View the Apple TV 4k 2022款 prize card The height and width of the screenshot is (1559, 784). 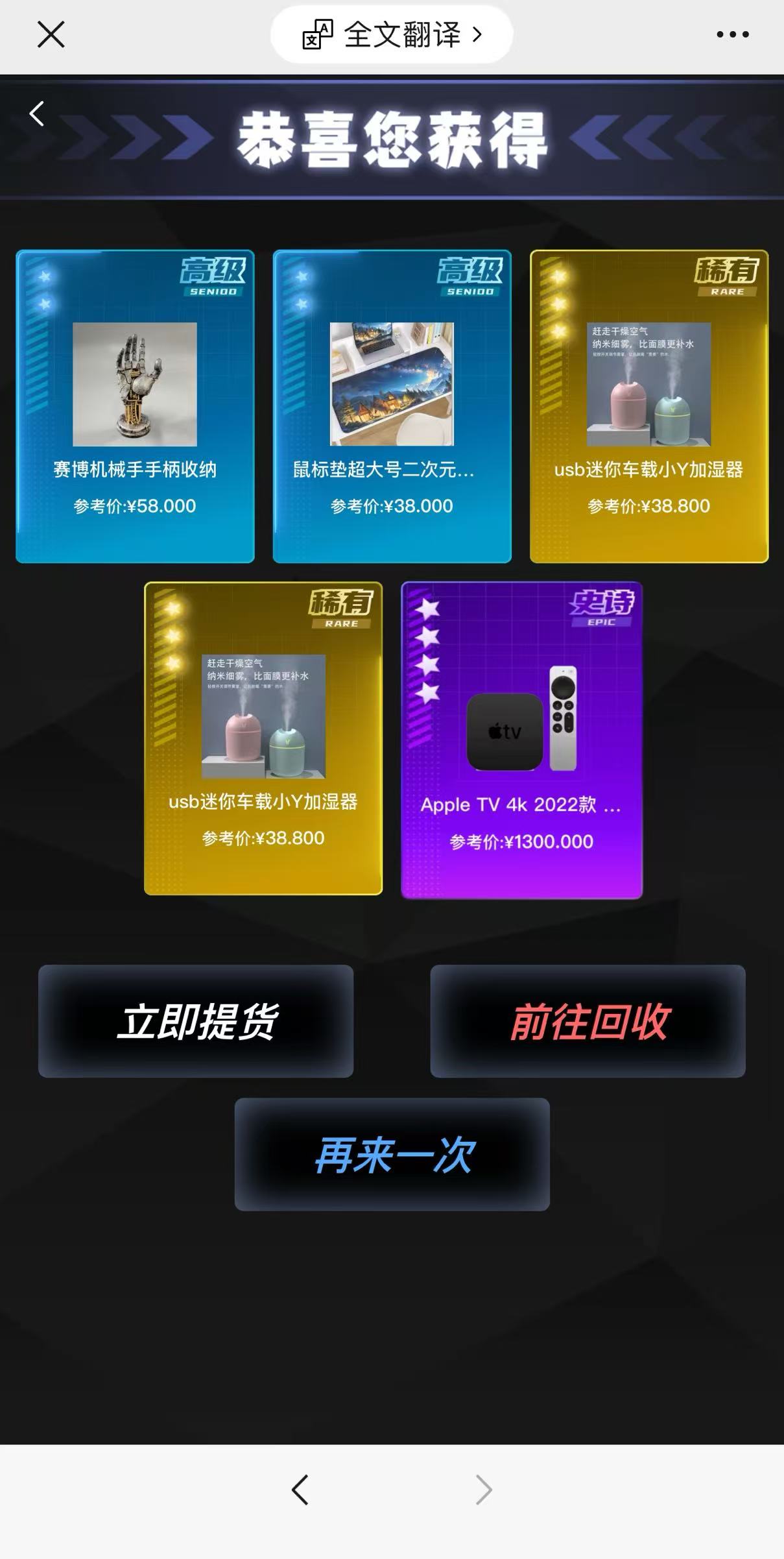tap(521, 740)
